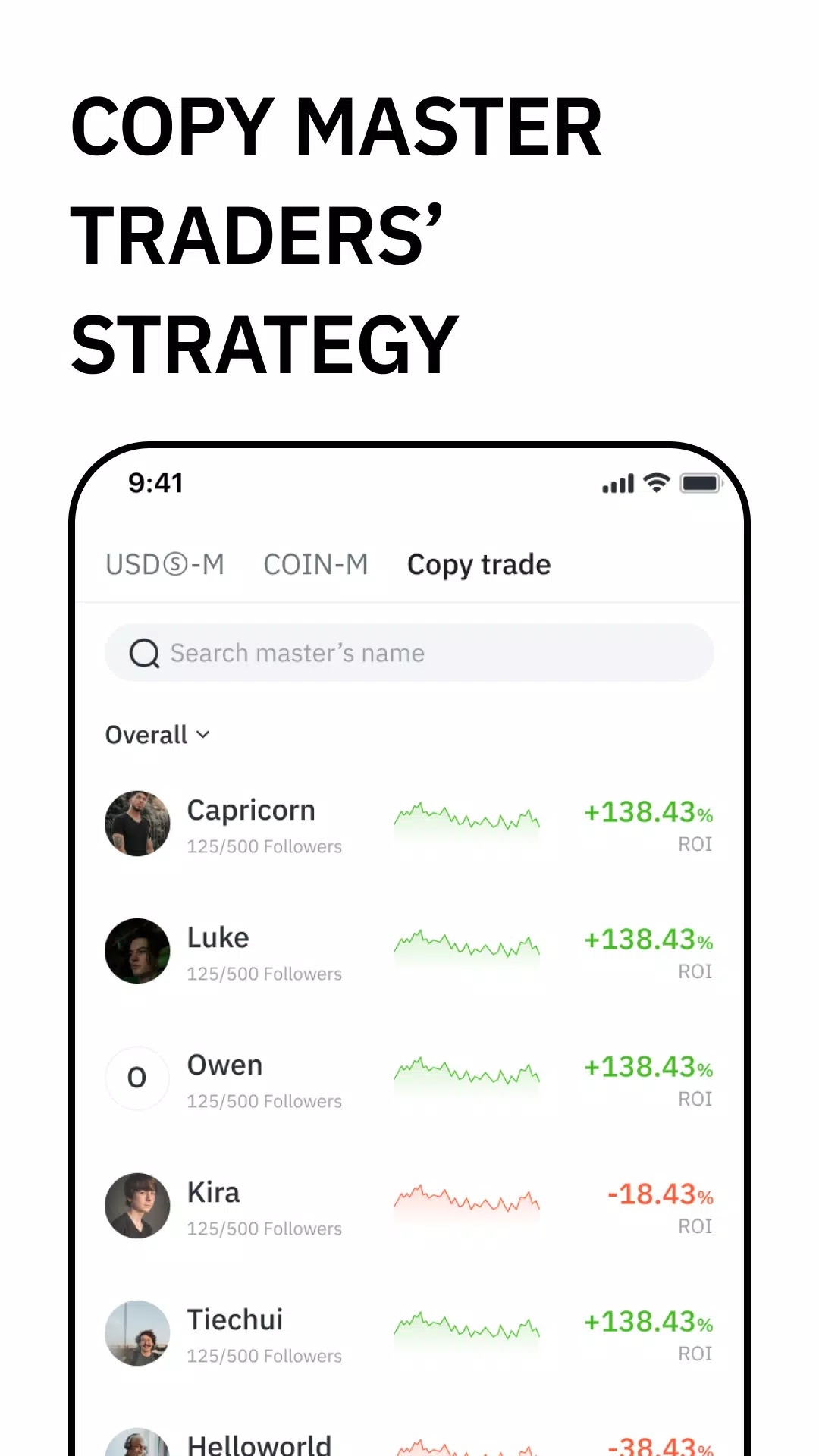
Task: Select Tiechui's avatar image
Action: tap(137, 1333)
